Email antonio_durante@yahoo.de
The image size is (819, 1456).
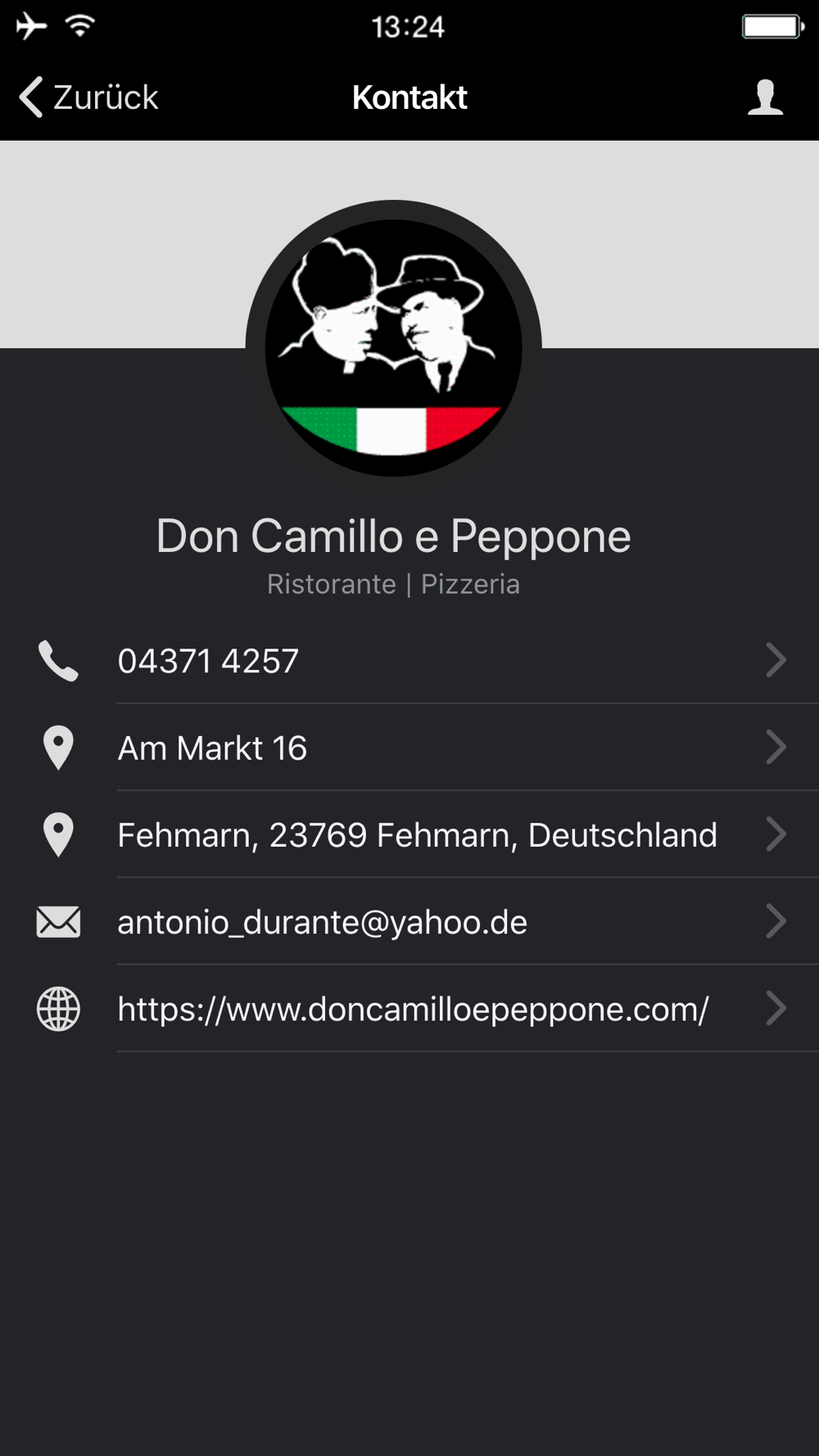[x=409, y=921]
